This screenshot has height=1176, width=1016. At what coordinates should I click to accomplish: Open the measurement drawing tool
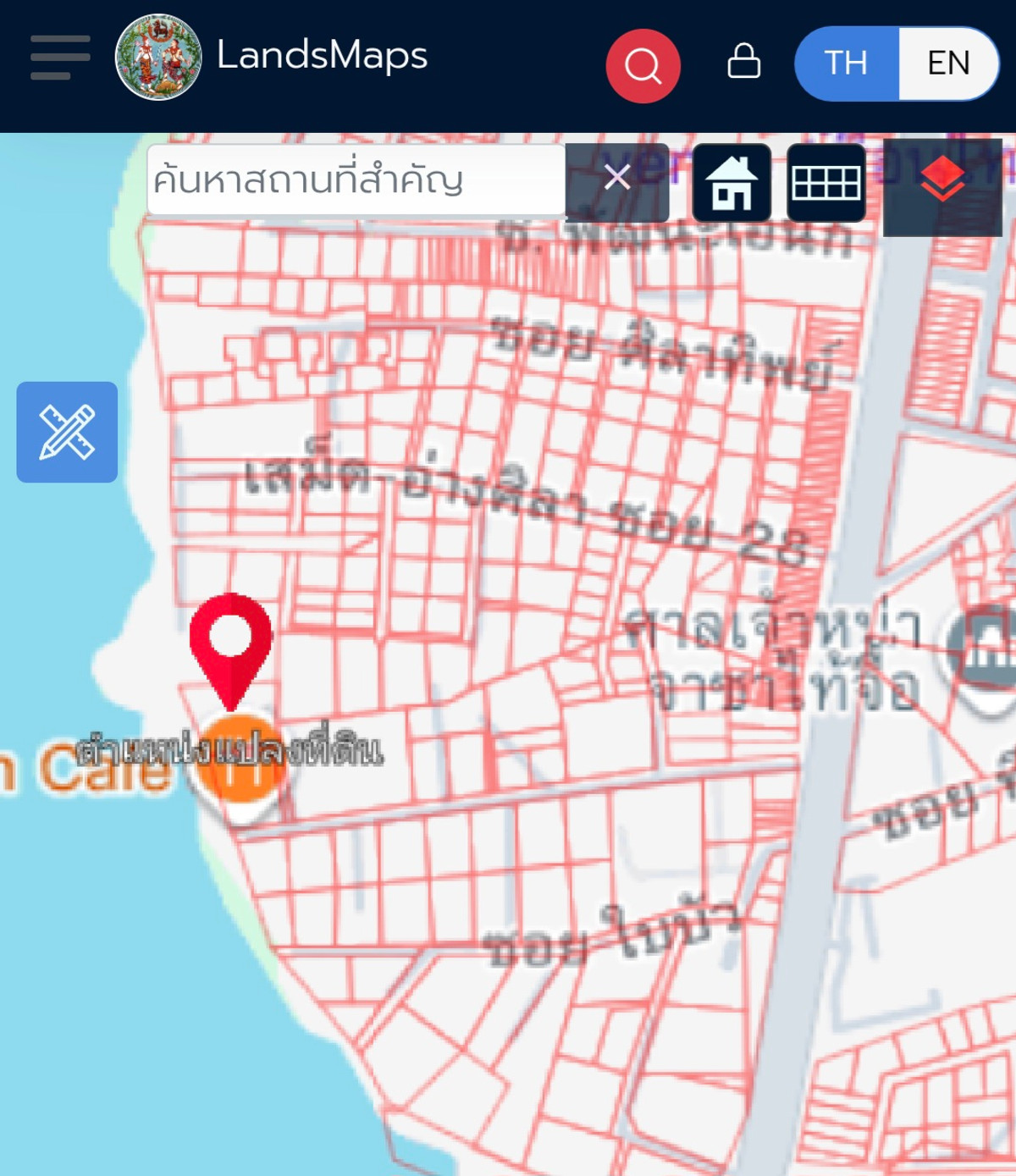(67, 432)
